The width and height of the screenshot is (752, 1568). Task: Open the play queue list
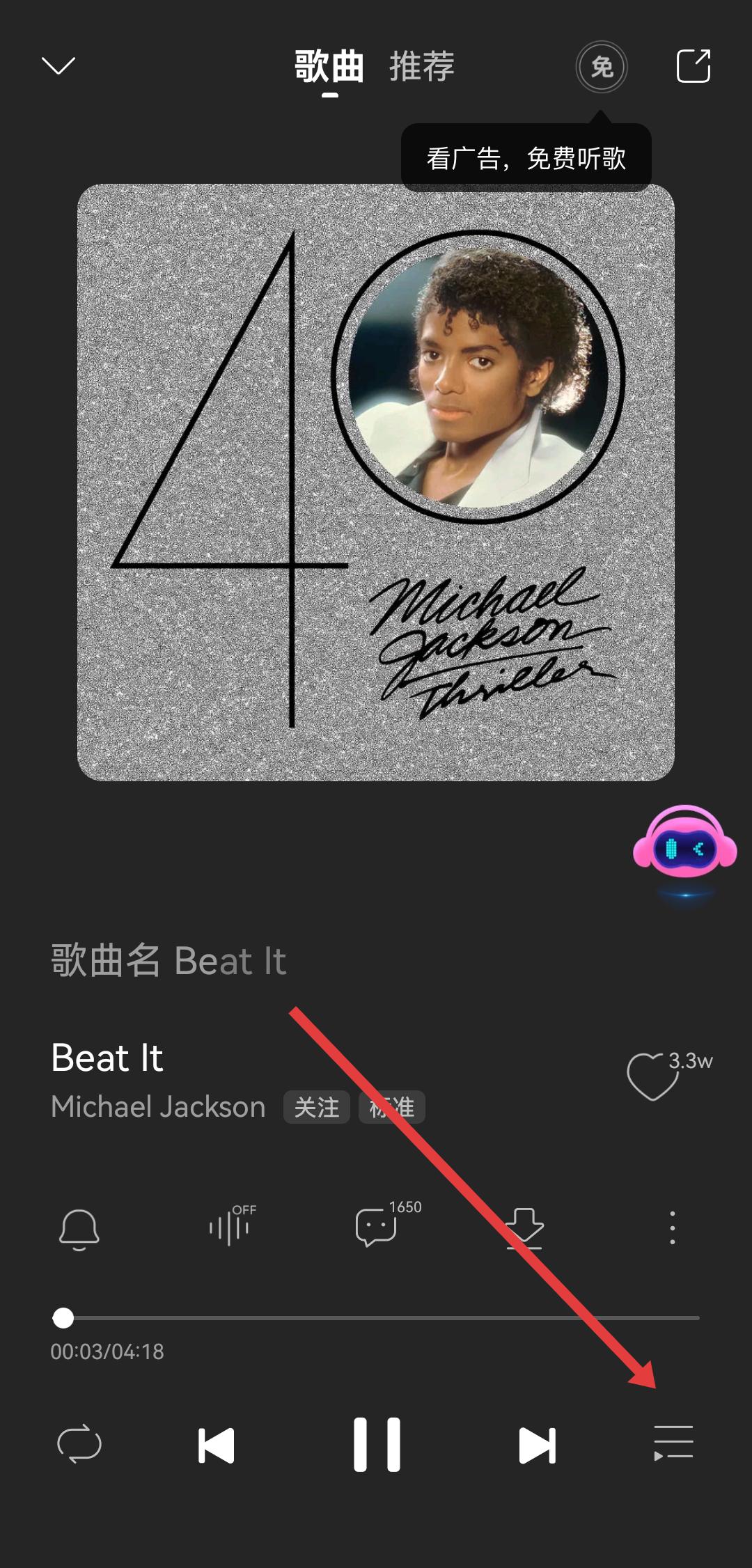click(673, 1443)
